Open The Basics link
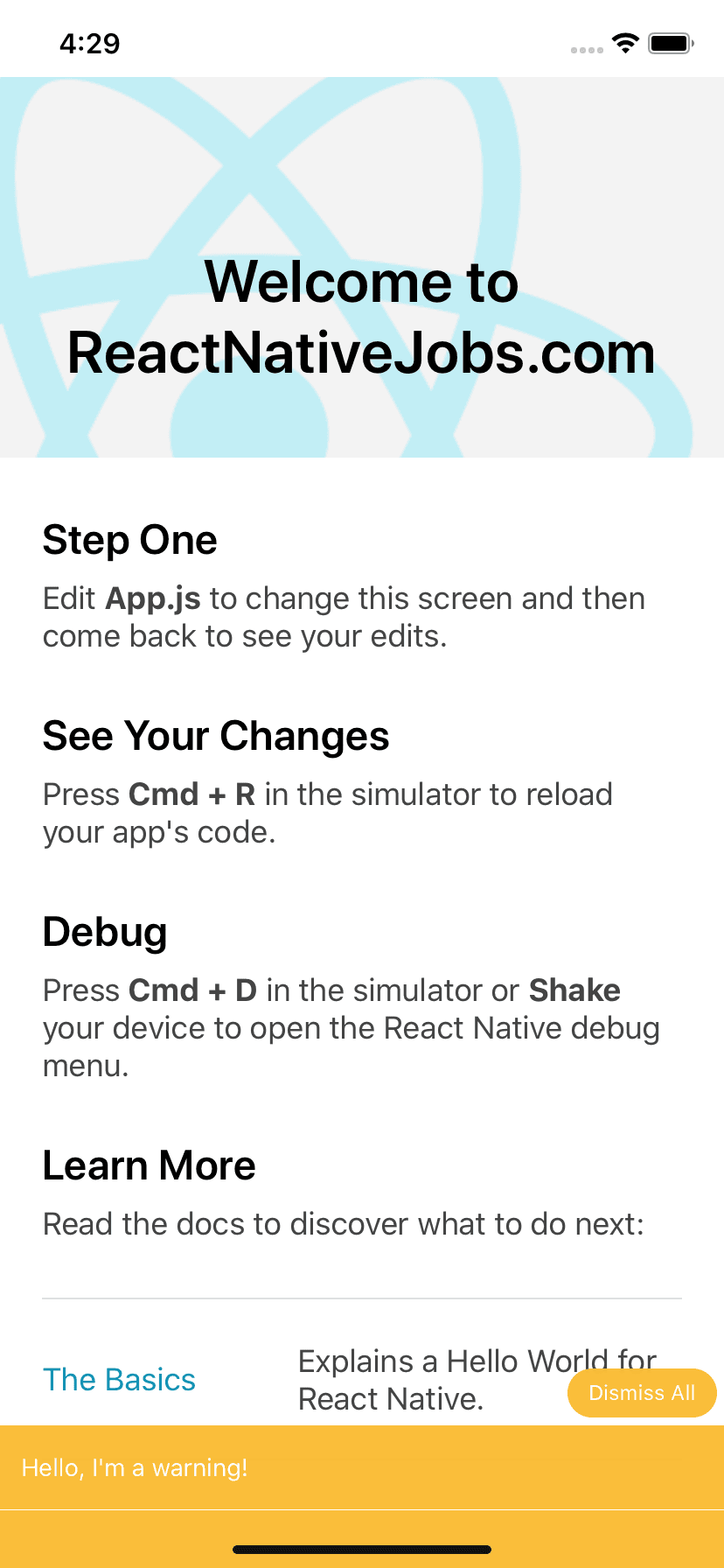The image size is (724, 1568). point(120,1380)
